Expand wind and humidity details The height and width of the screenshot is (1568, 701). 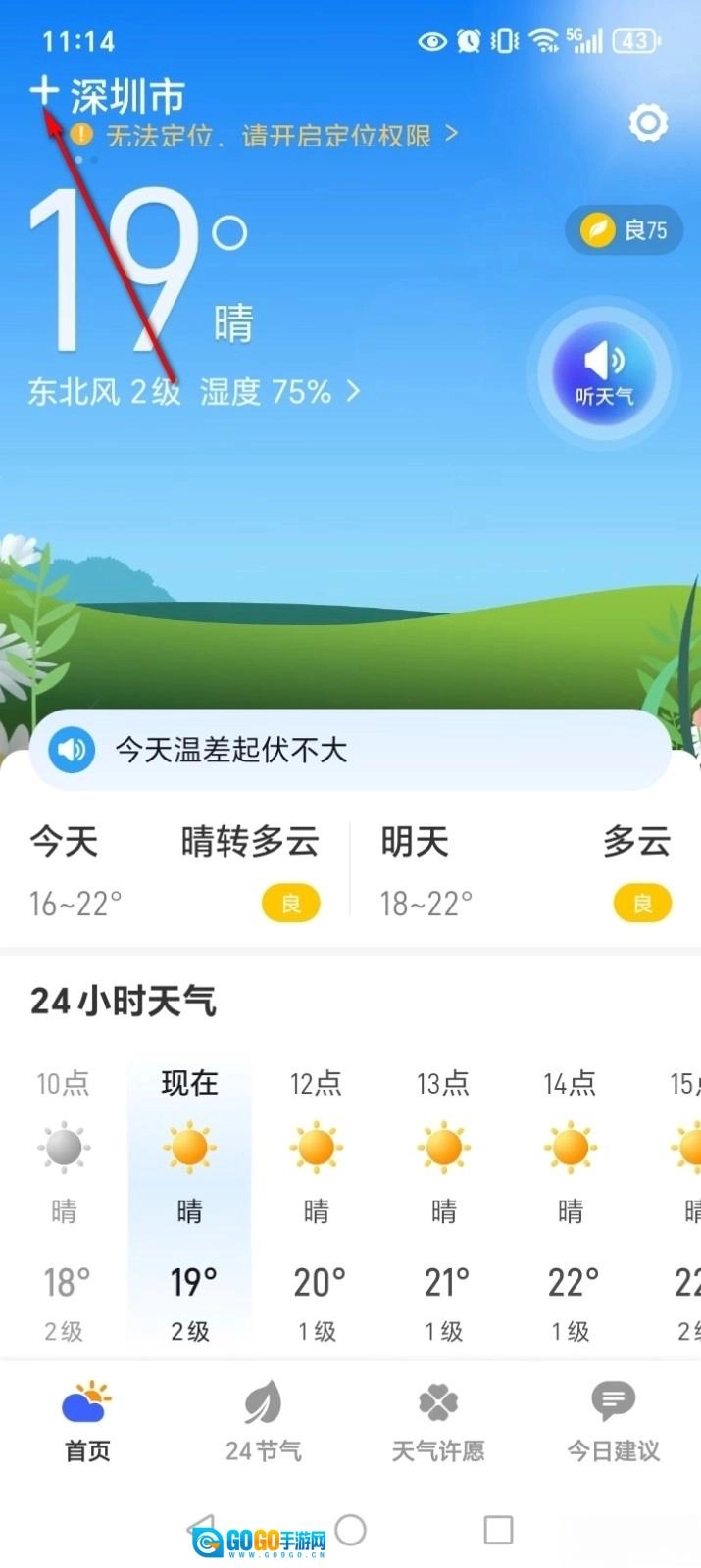pos(194,392)
